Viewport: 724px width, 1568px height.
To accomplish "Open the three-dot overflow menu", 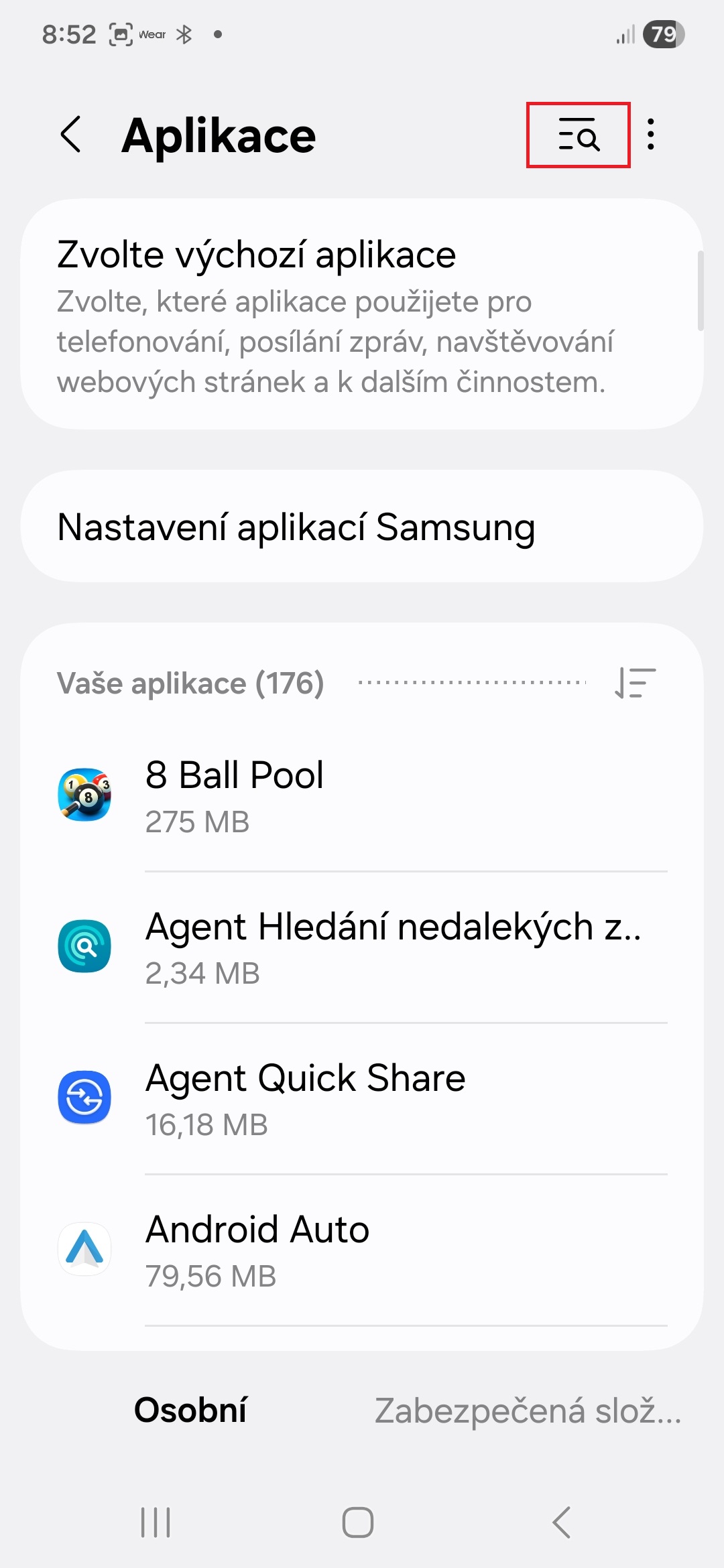I will tap(650, 135).
